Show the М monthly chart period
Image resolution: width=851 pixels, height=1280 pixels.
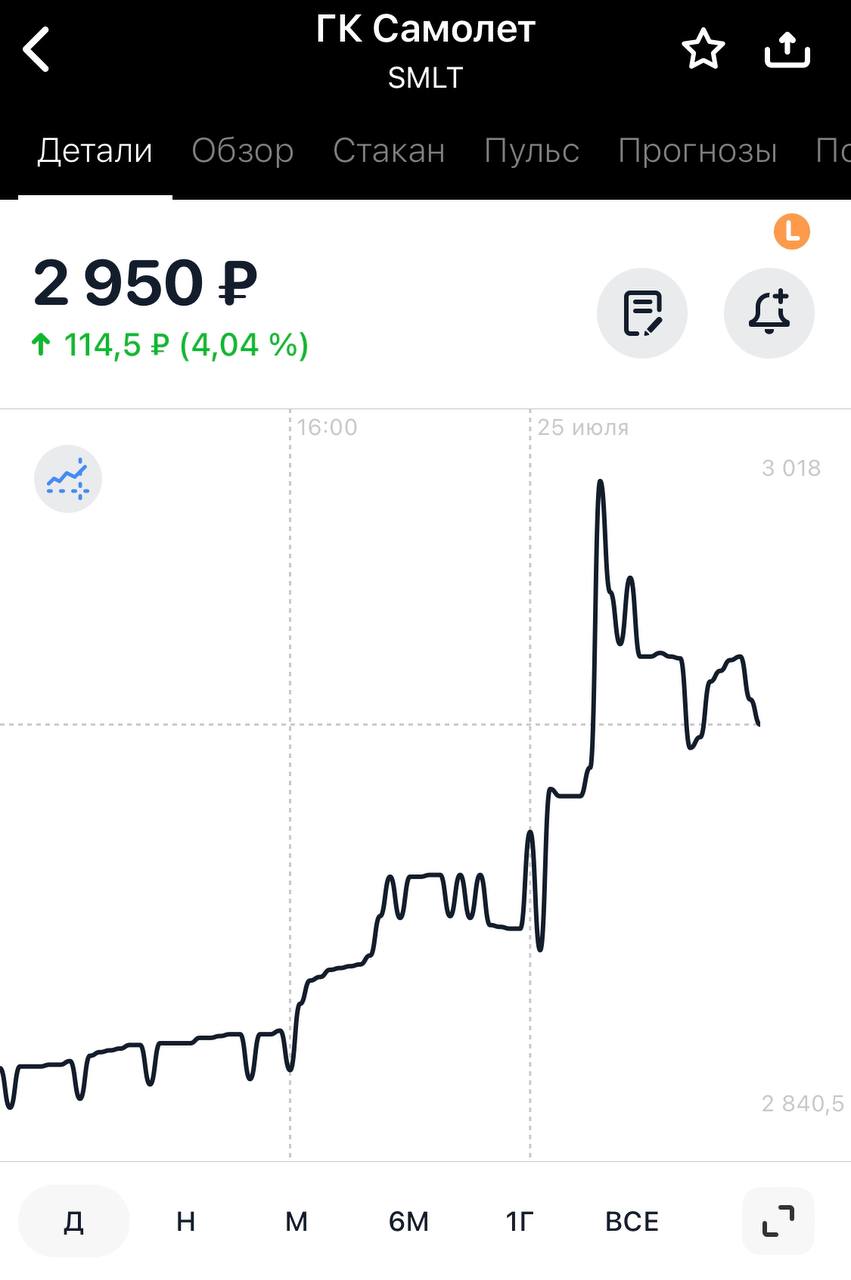tap(296, 1221)
